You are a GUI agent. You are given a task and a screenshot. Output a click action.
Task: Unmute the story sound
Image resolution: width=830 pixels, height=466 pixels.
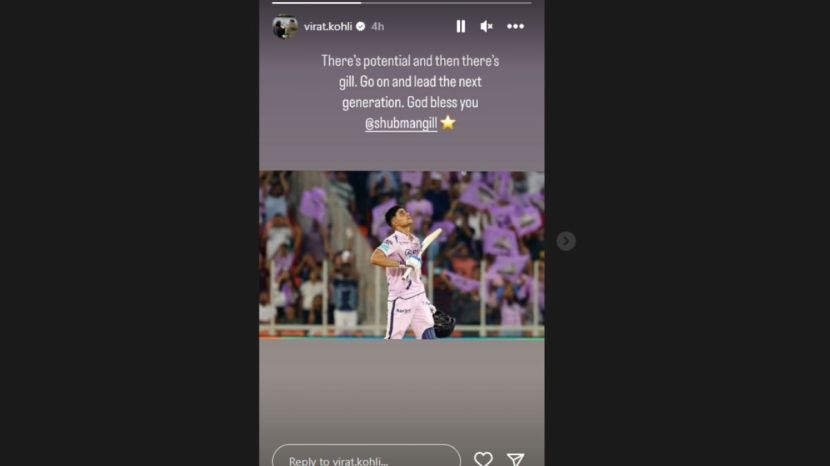point(486,27)
